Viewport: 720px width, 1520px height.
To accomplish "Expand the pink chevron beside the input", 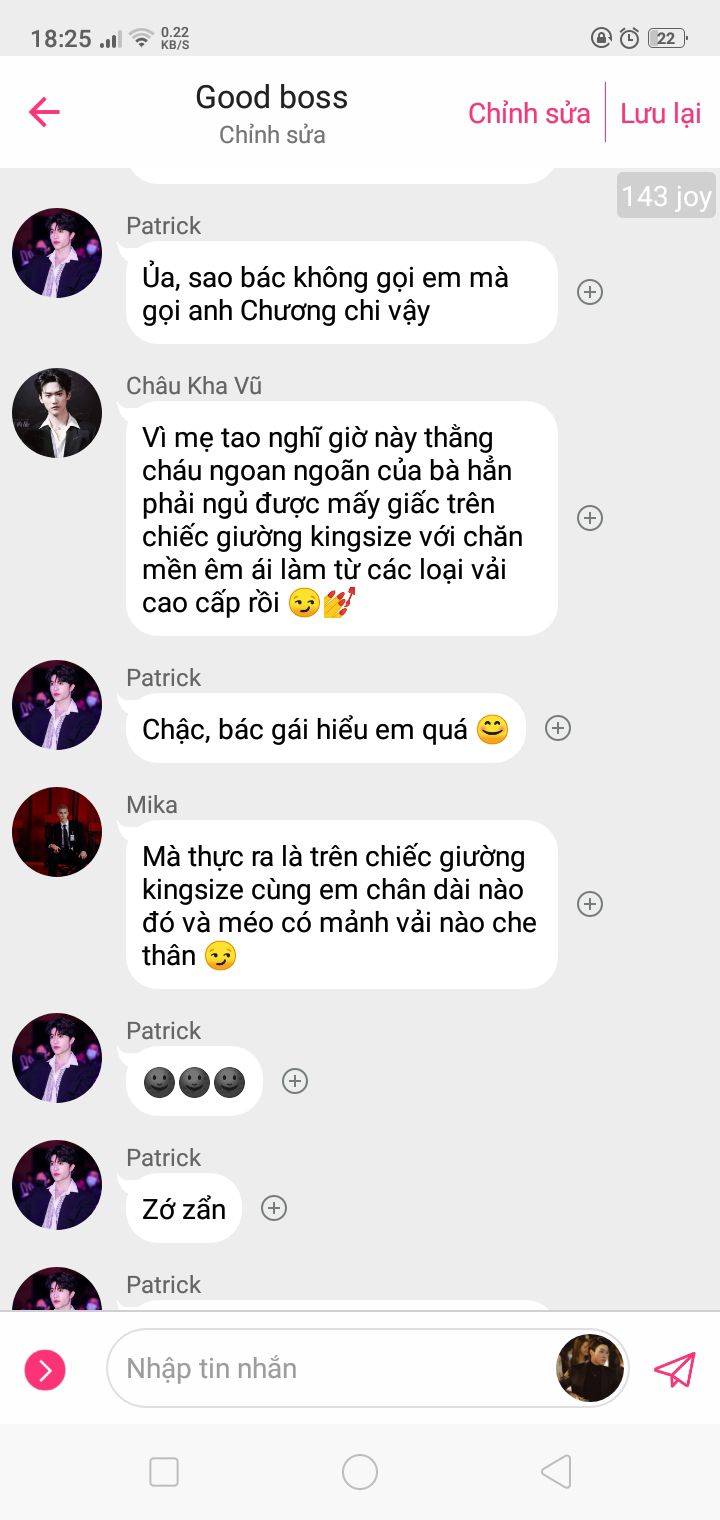I will tap(45, 1369).
